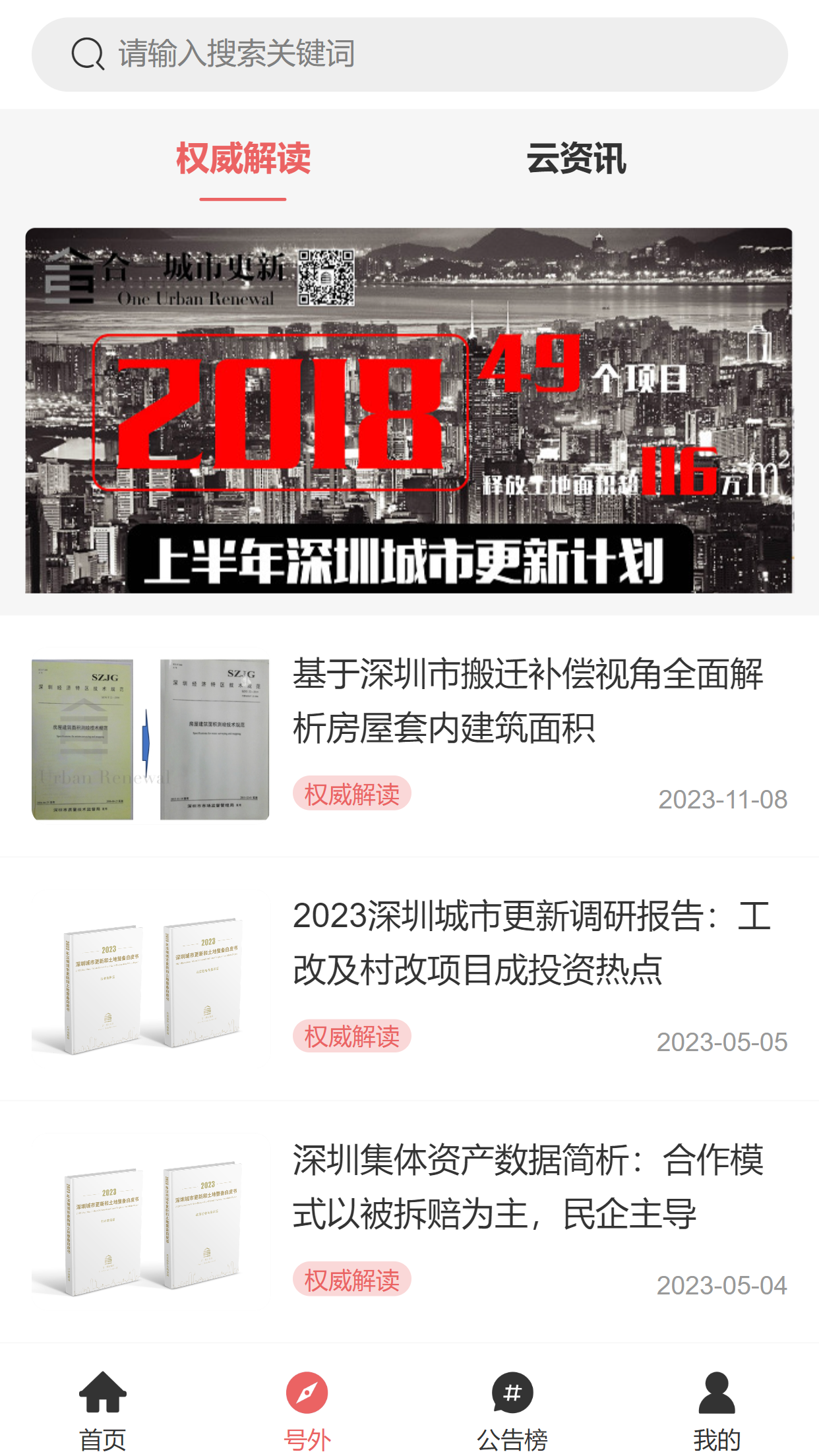Select the 权威解读 top tab
The height and width of the screenshot is (1456, 819).
pyautogui.click(x=243, y=159)
